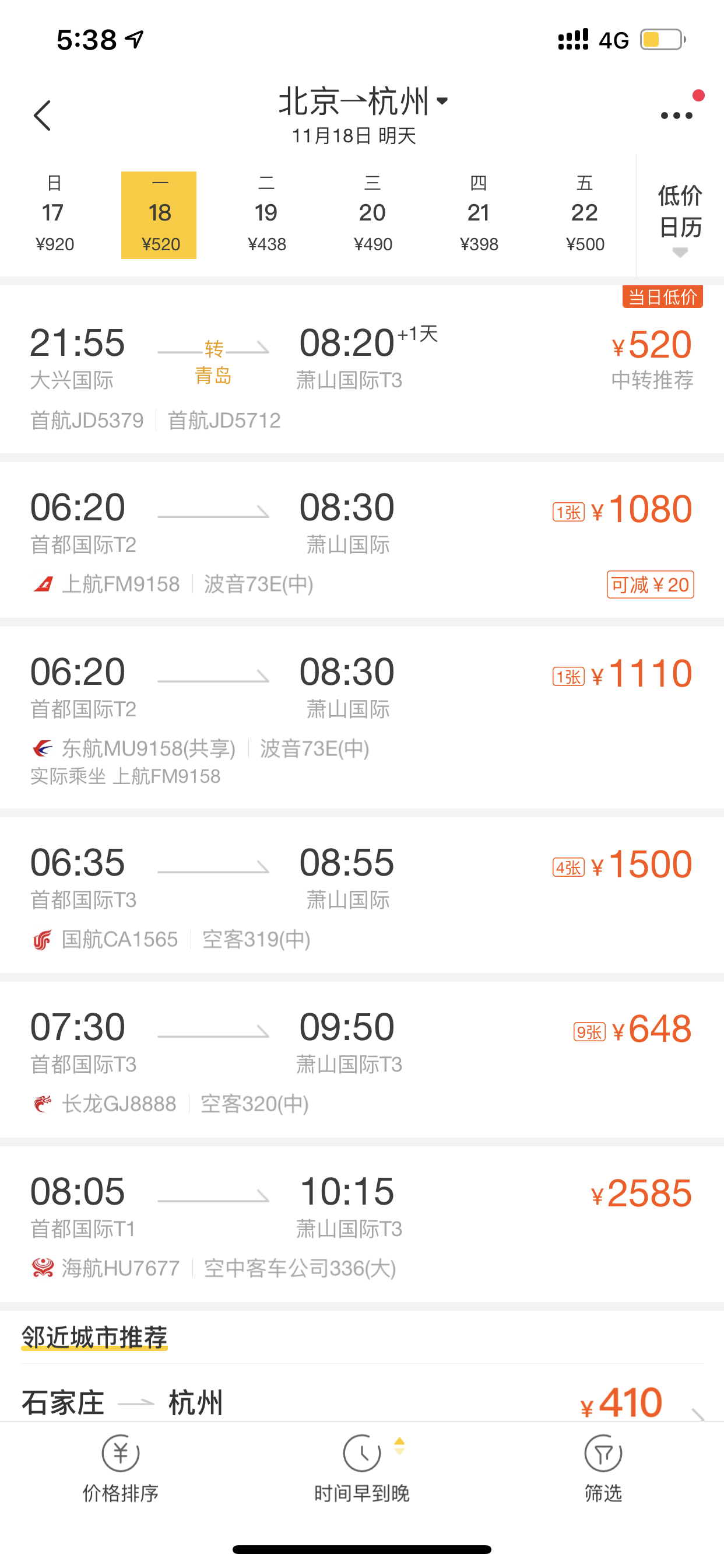The image size is (724, 1568).
Task: Open 上航FM9158 flight at ¥1080
Action: coord(362,540)
